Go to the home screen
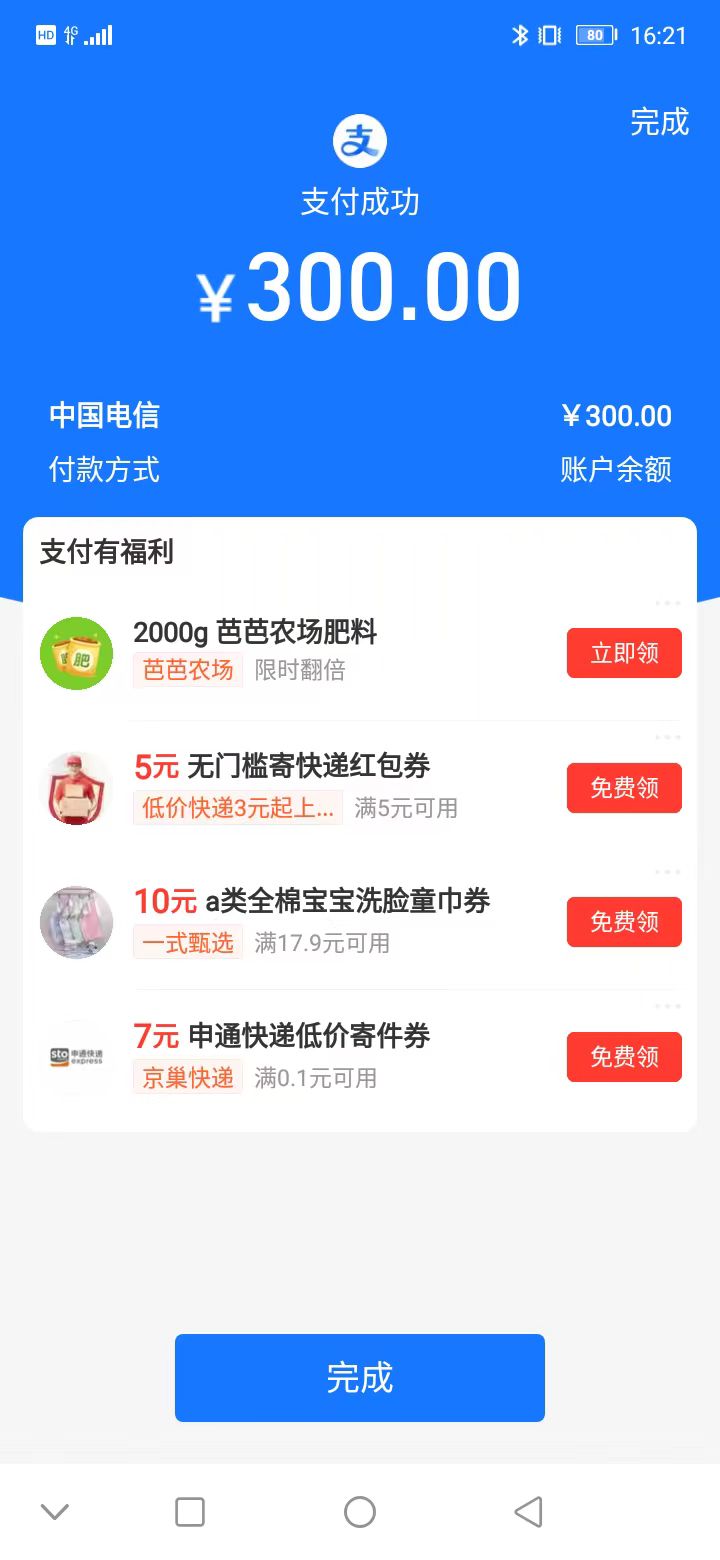Image resolution: width=720 pixels, height=1560 pixels. [x=360, y=1512]
